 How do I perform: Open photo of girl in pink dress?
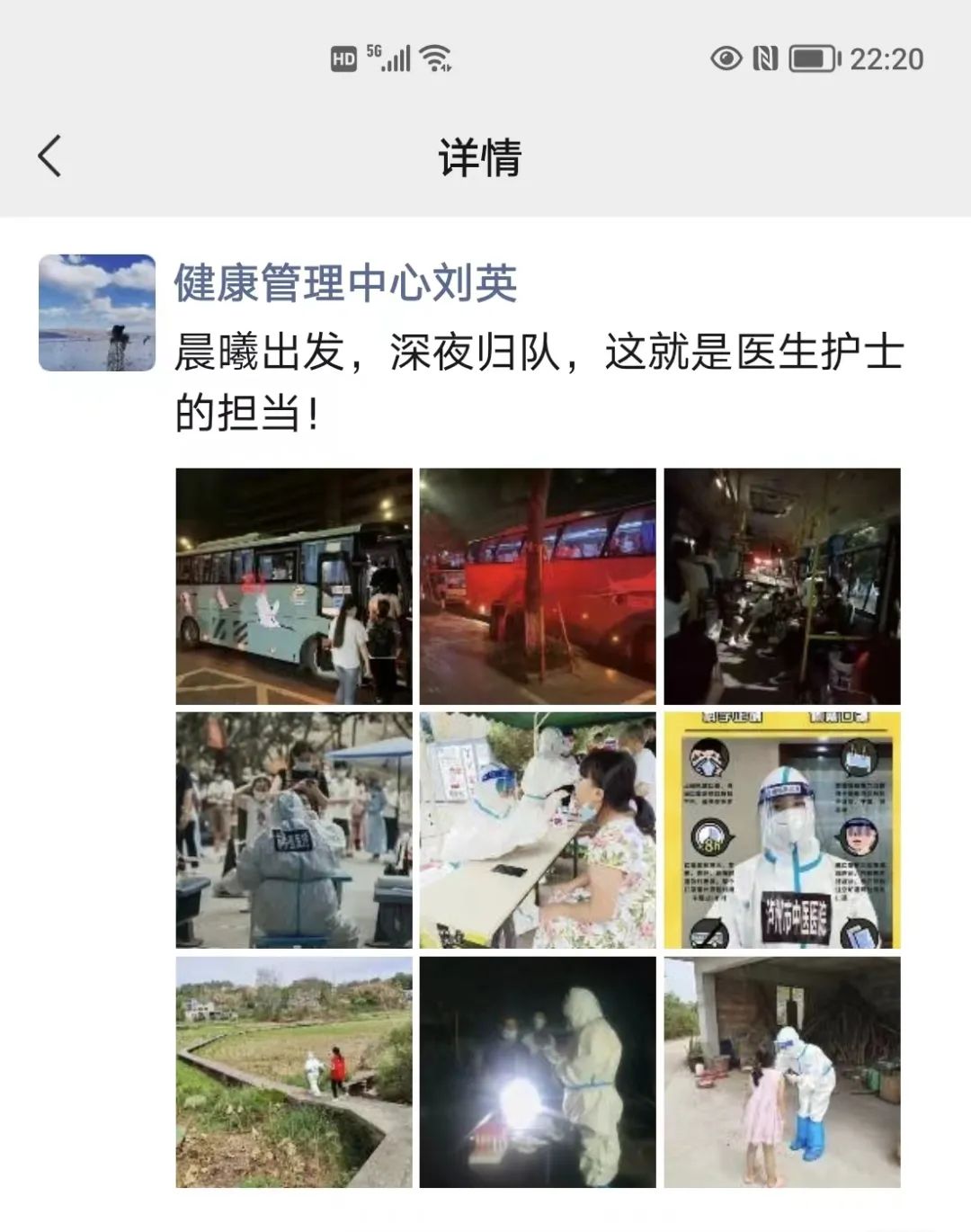781,1072
